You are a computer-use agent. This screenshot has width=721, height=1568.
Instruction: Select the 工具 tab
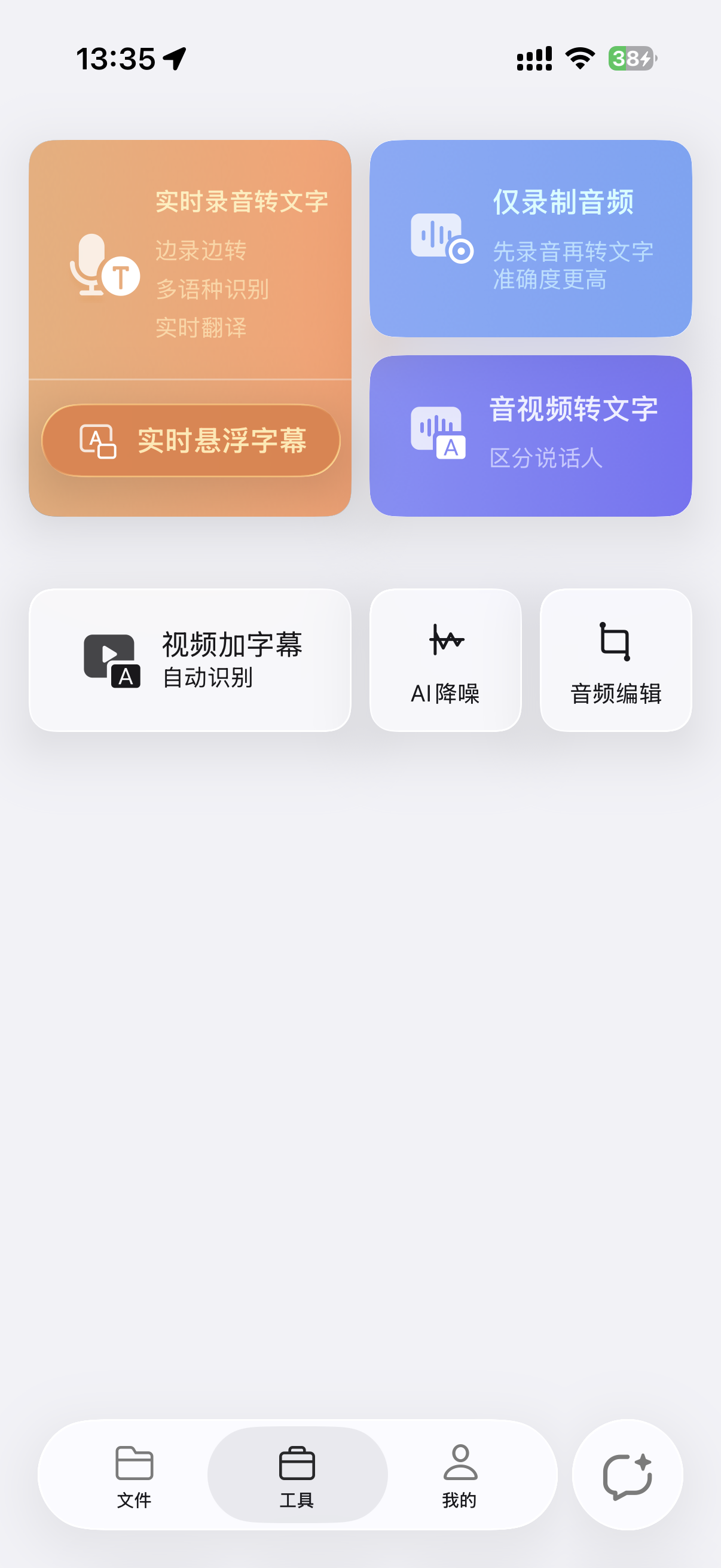297,1474
